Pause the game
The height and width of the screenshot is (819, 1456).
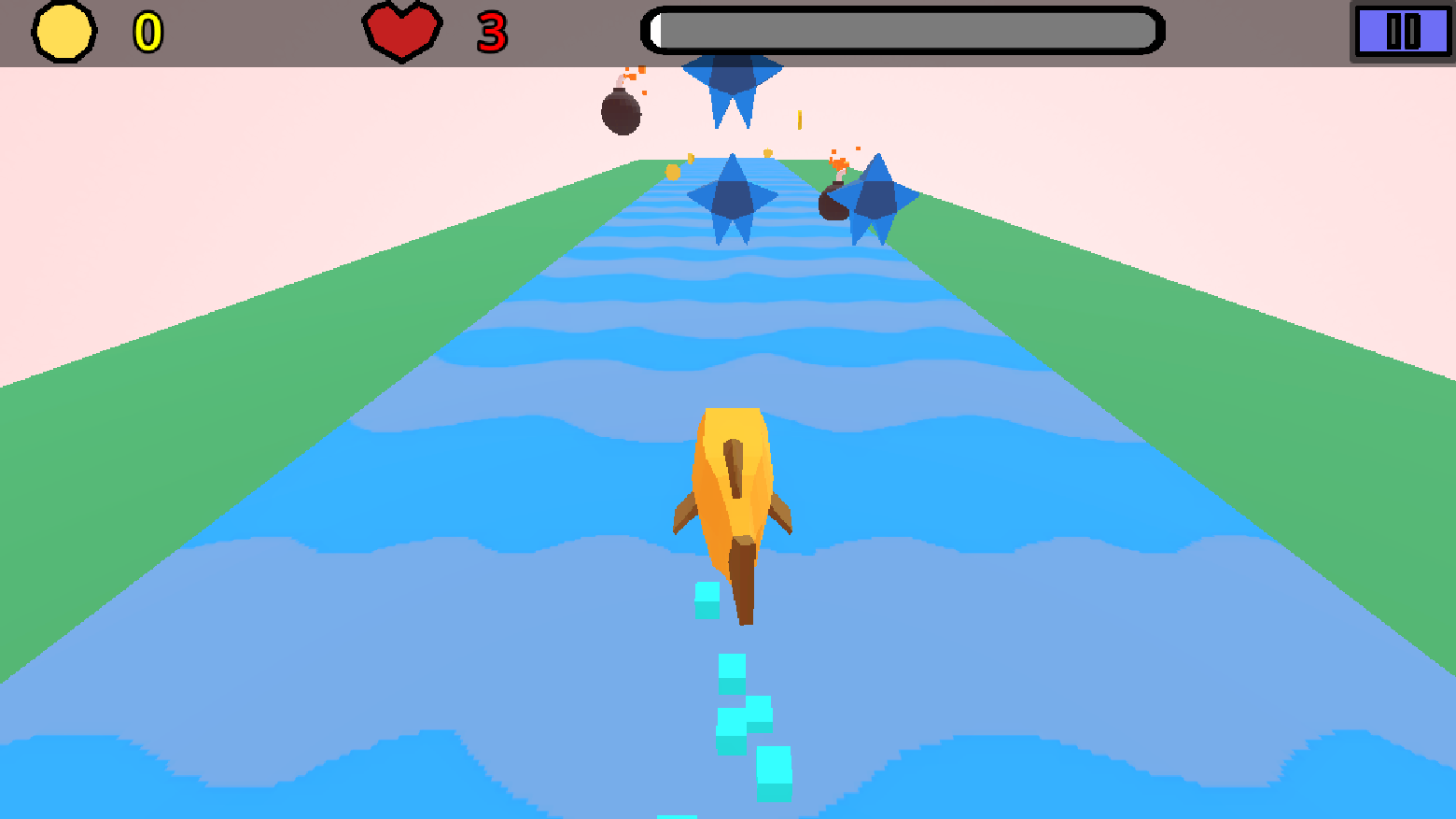tap(1403, 32)
